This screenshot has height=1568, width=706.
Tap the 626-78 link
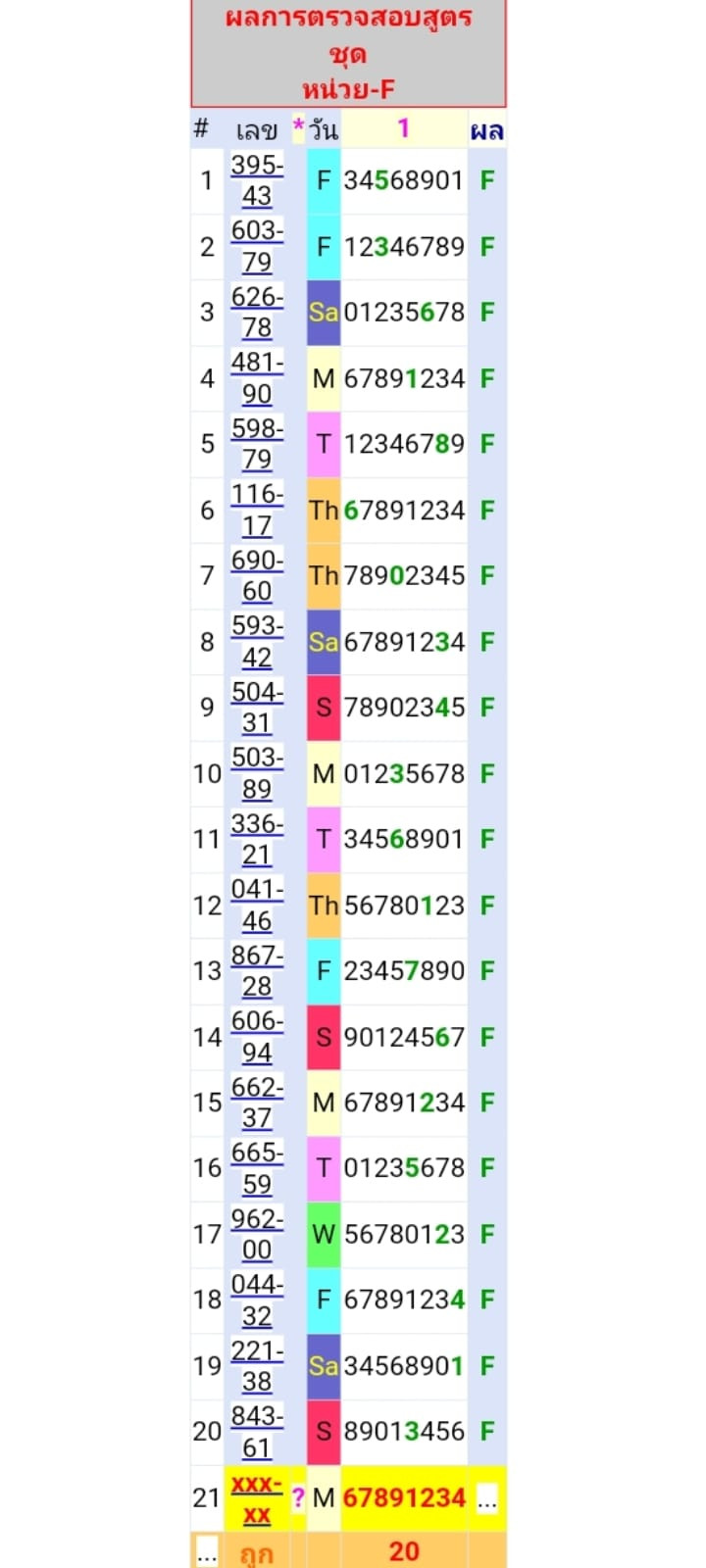pyautogui.click(x=257, y=312)
